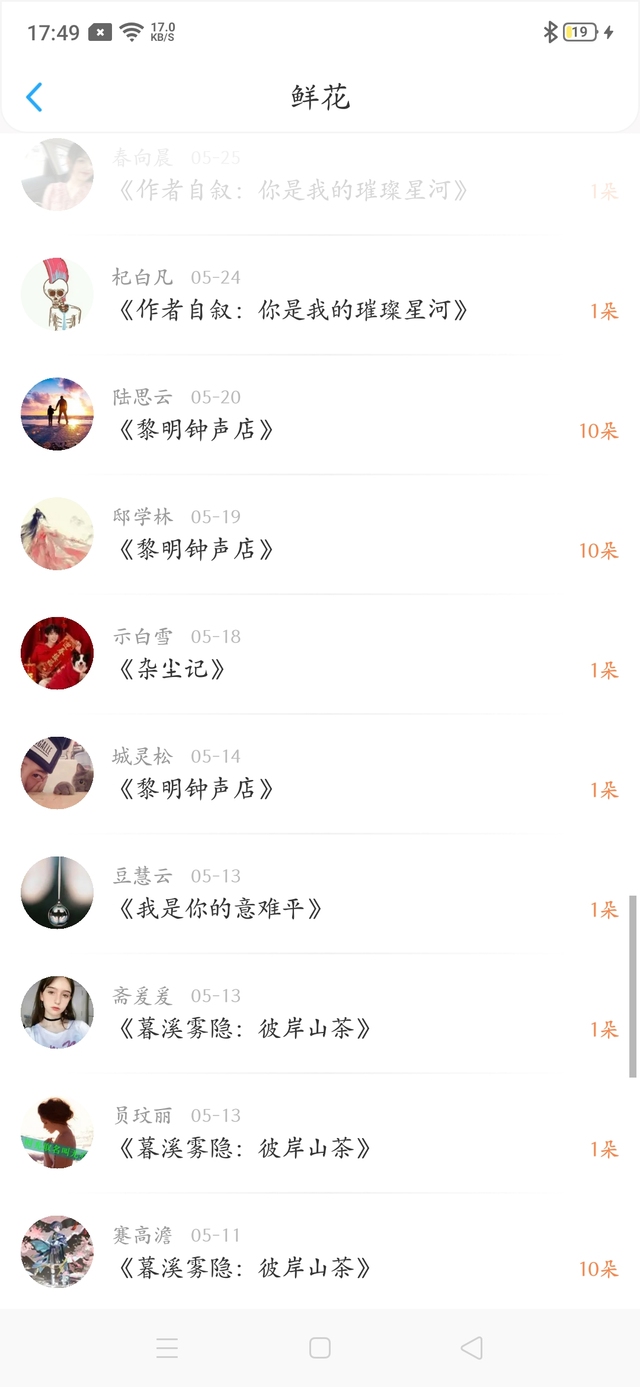View 城灵松's flower record from 05-14
Image resolution: width=640 pixels, height=1387 pixels.
click(320, 775)
